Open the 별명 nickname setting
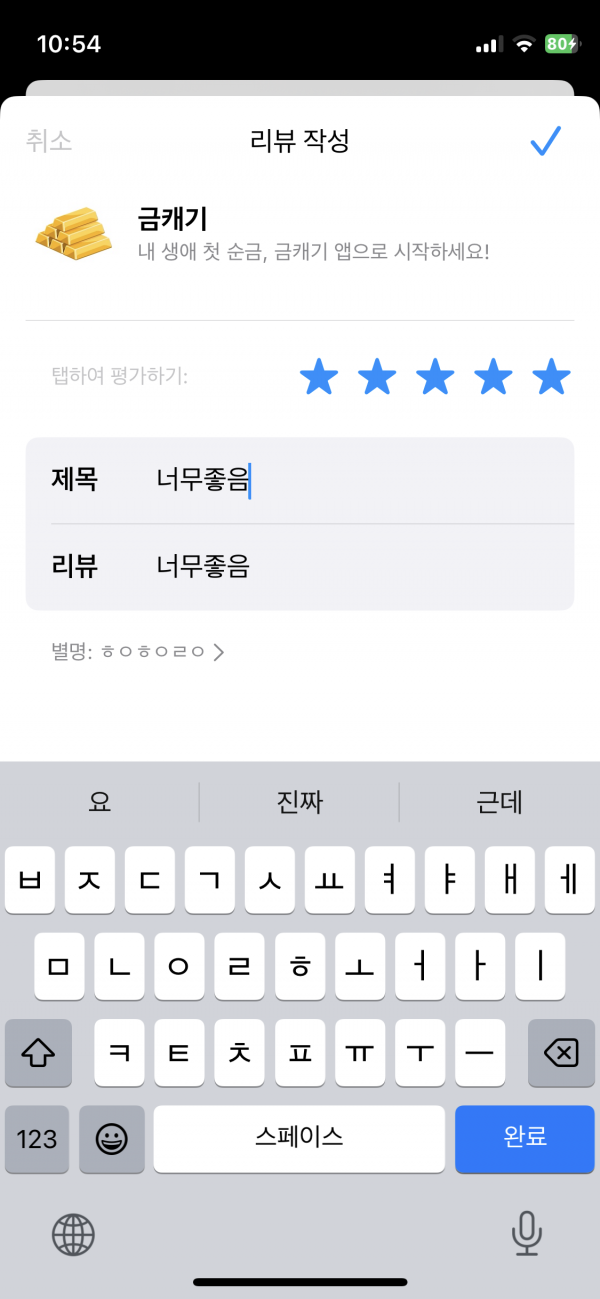 [138, 652]
